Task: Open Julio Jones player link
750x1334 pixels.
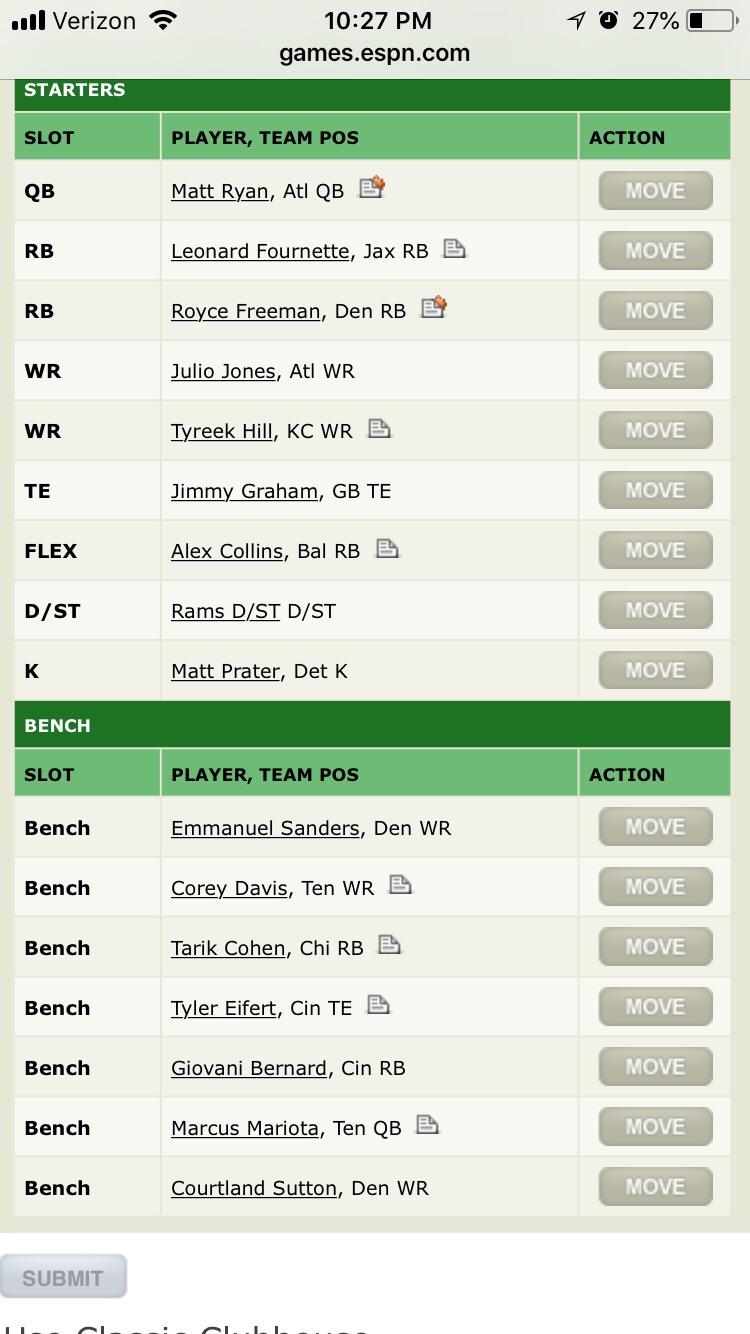Action: 222,371
